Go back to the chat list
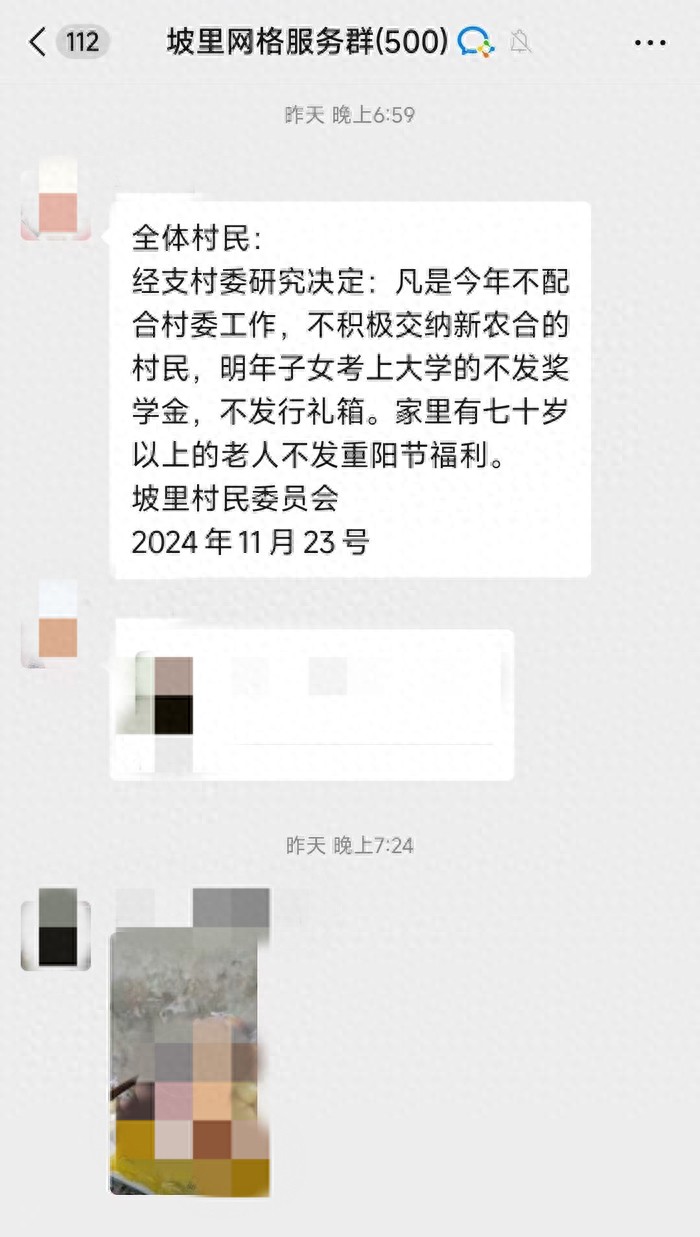This screenshot has width=700, height=1237. (x=38, y=42)
